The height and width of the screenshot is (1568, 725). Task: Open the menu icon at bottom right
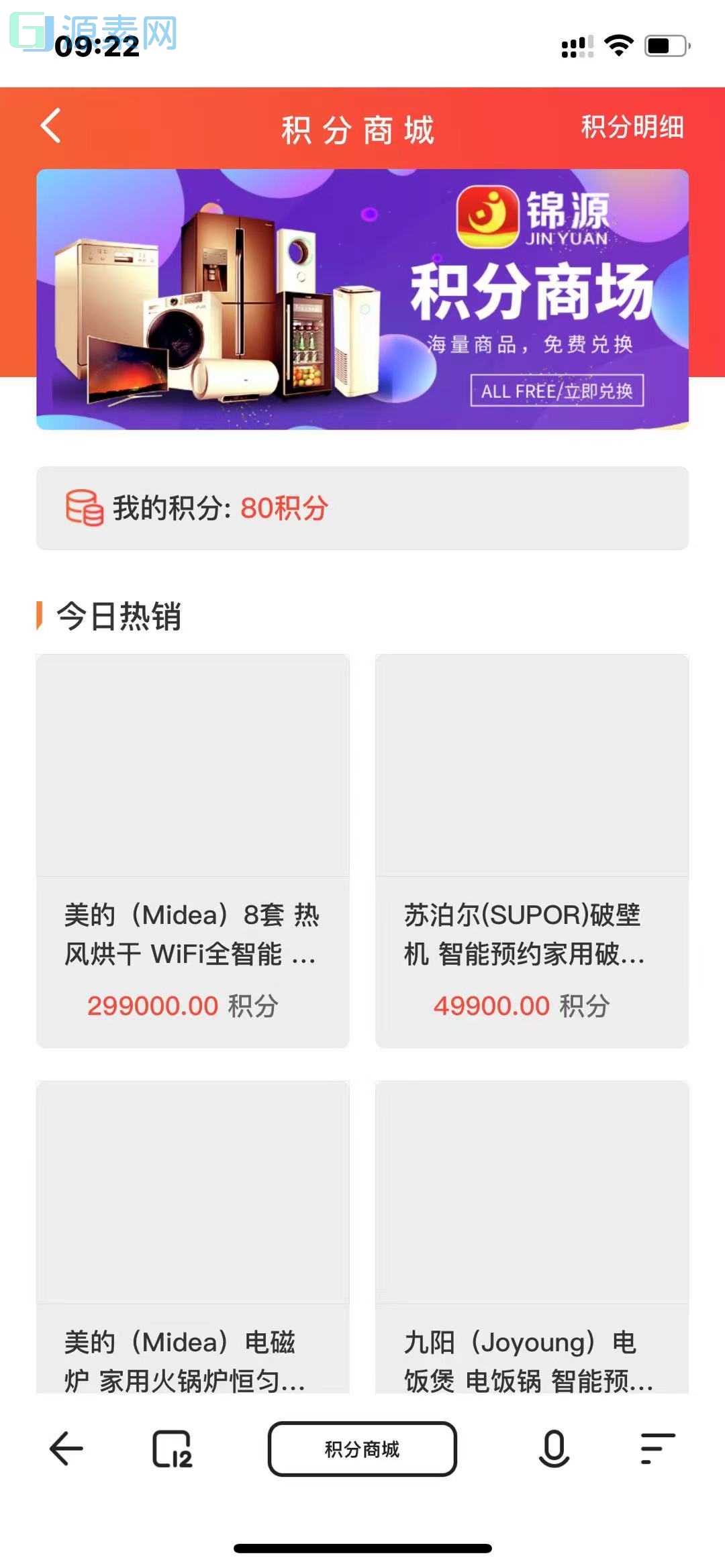pyautogui.click(x=652, y=1449)
